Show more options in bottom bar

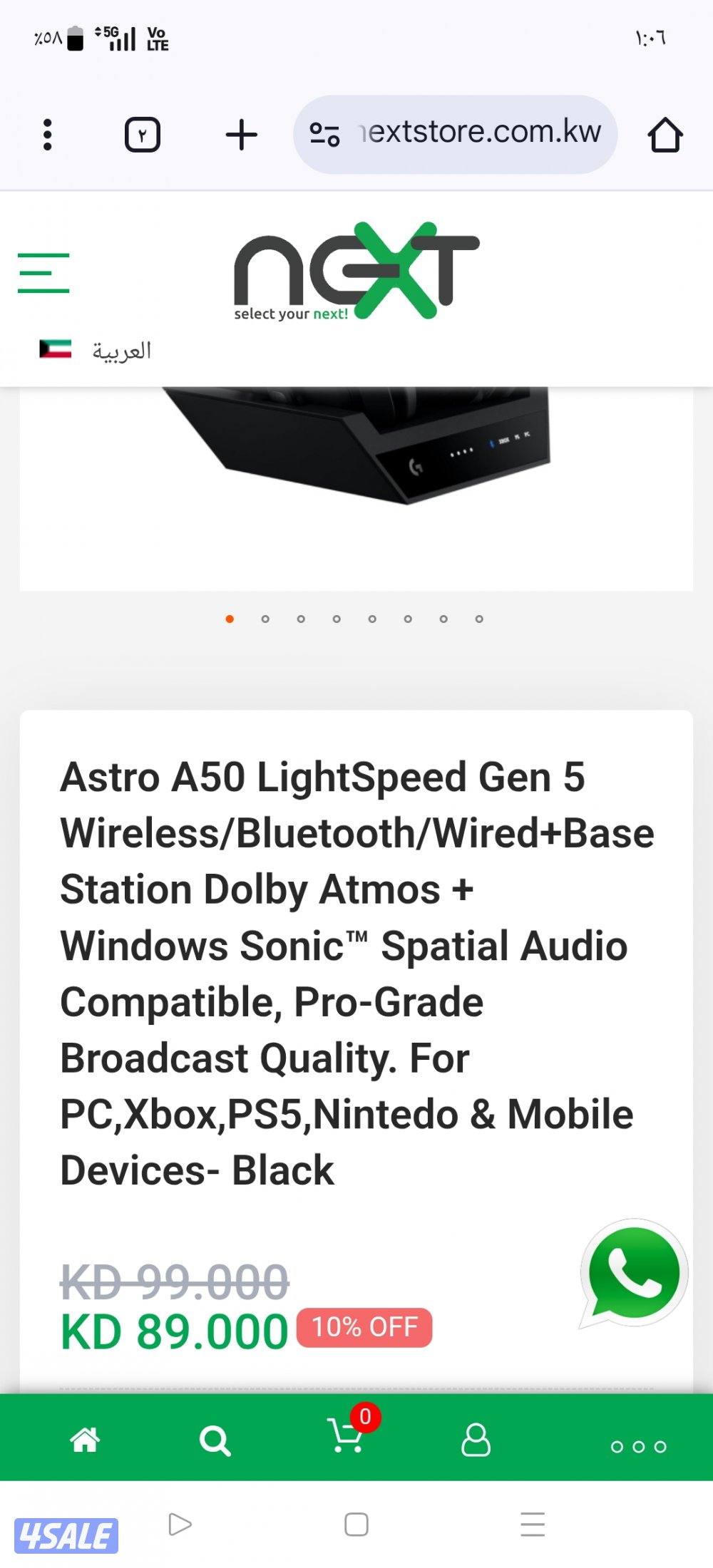pos(638,1446)
